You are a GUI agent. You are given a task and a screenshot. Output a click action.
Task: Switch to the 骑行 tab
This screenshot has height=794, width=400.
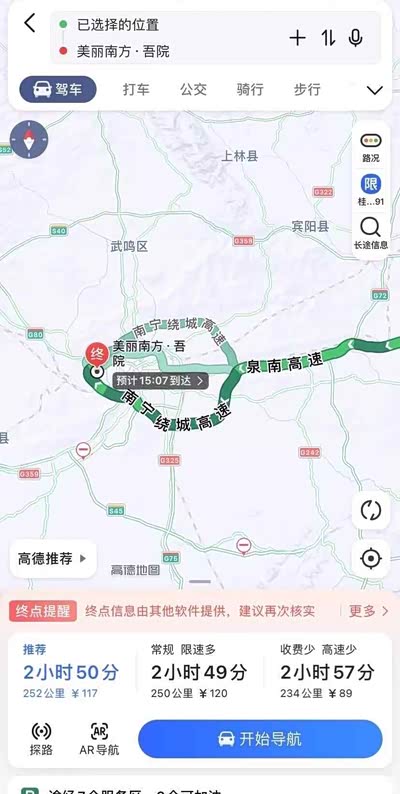(250, 90)
